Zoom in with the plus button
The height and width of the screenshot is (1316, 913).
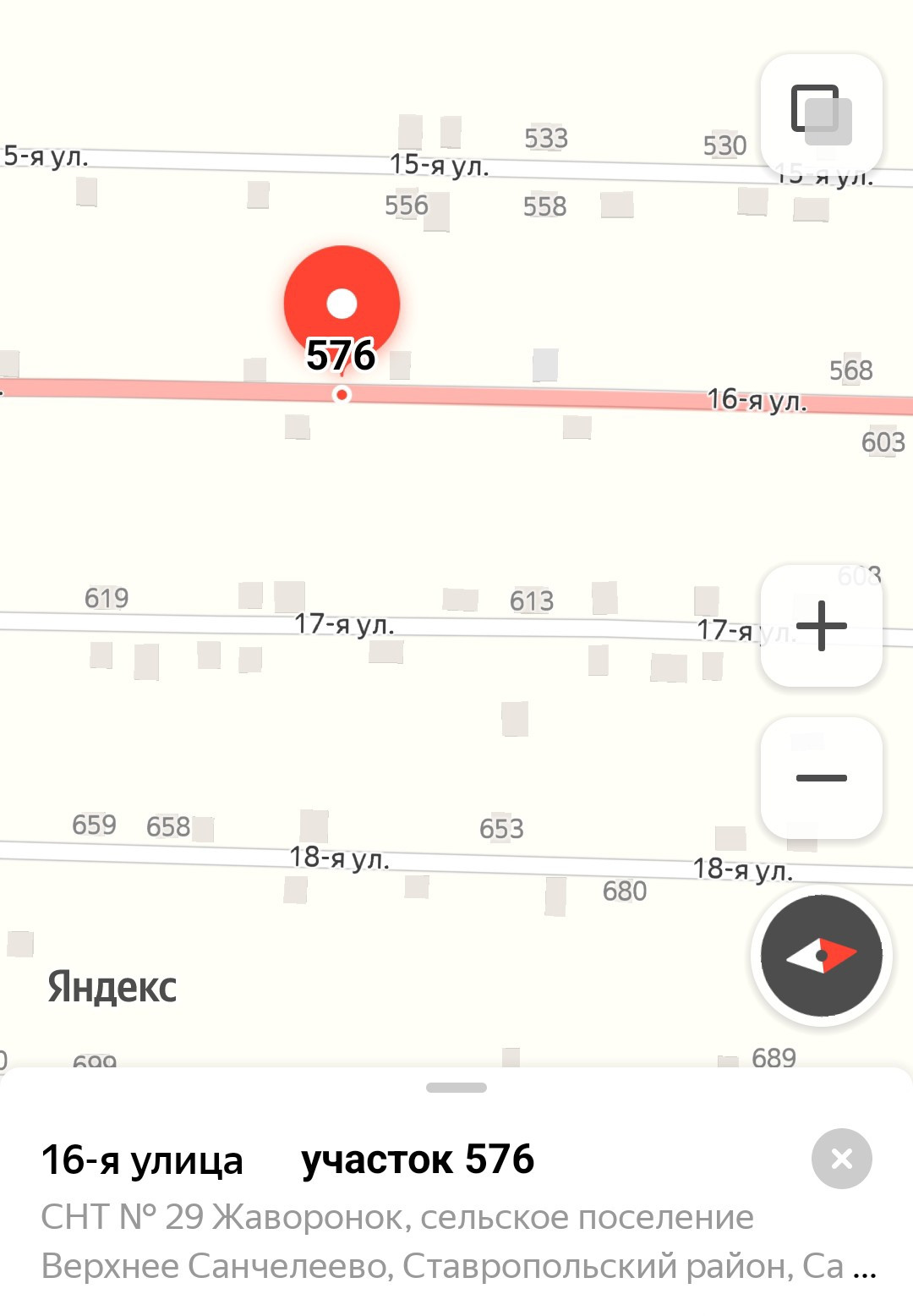(x=821, y=626)
